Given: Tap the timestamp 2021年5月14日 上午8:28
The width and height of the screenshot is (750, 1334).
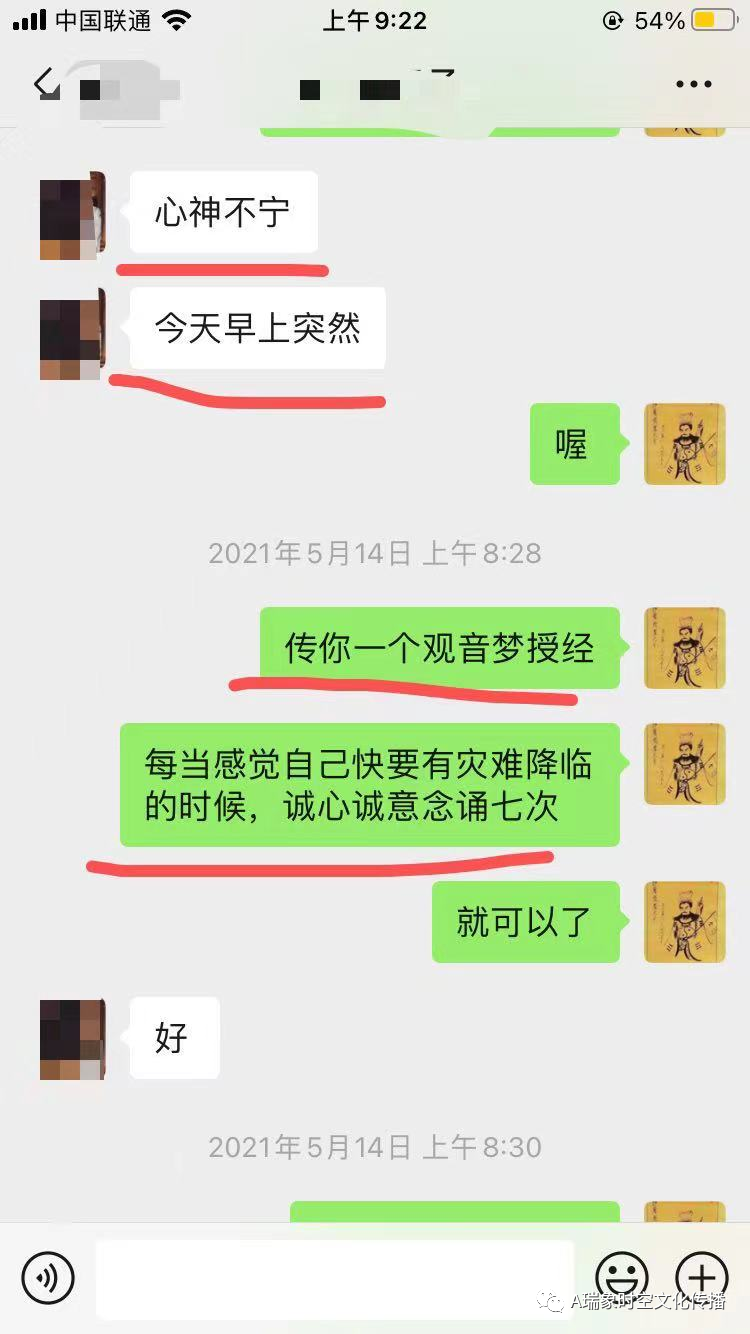Looking at the screenshot, I should [x=373, y=553].
